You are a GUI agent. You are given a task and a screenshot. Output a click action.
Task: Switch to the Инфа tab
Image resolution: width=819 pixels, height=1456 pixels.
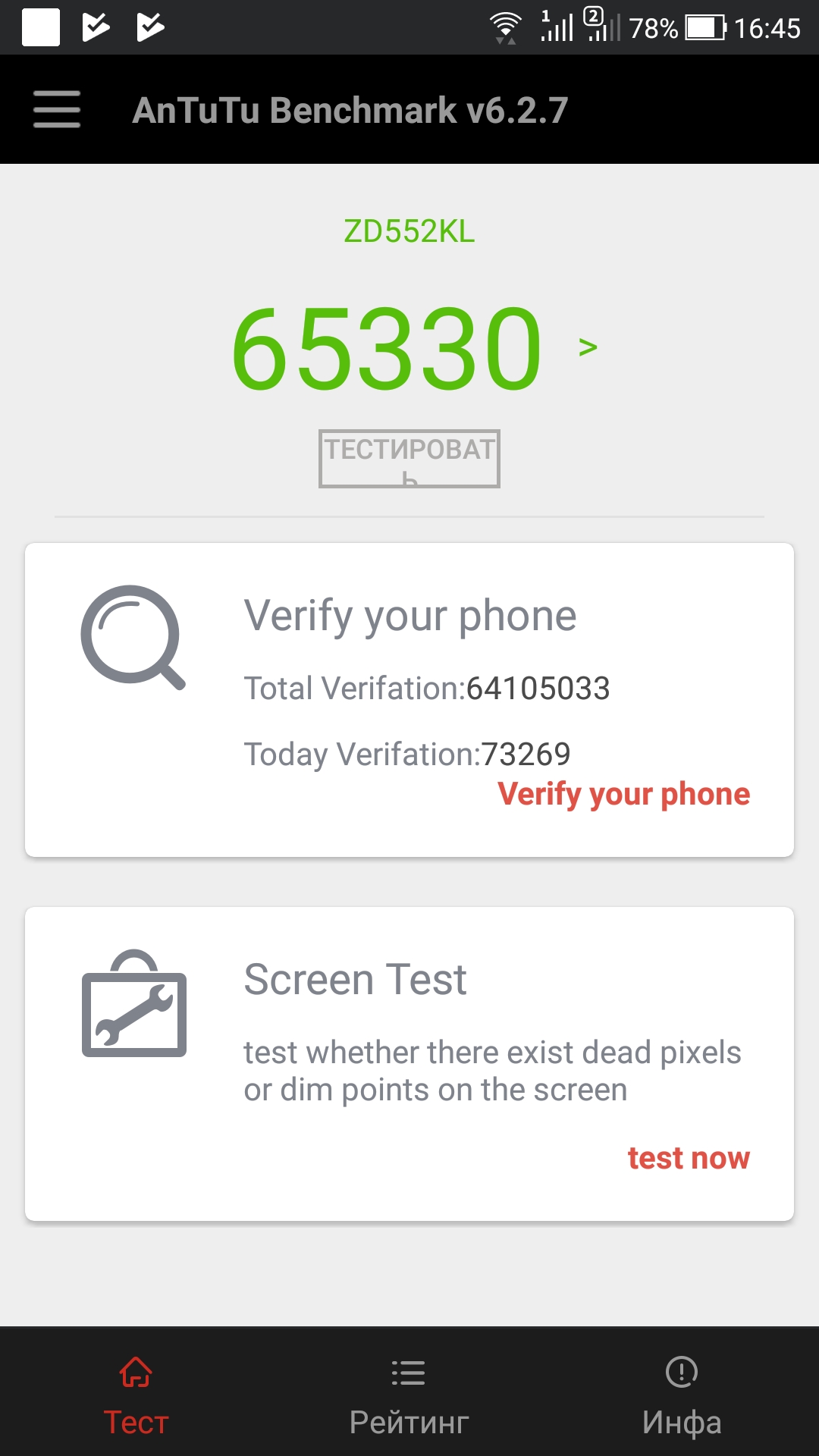click(681, 1395)
